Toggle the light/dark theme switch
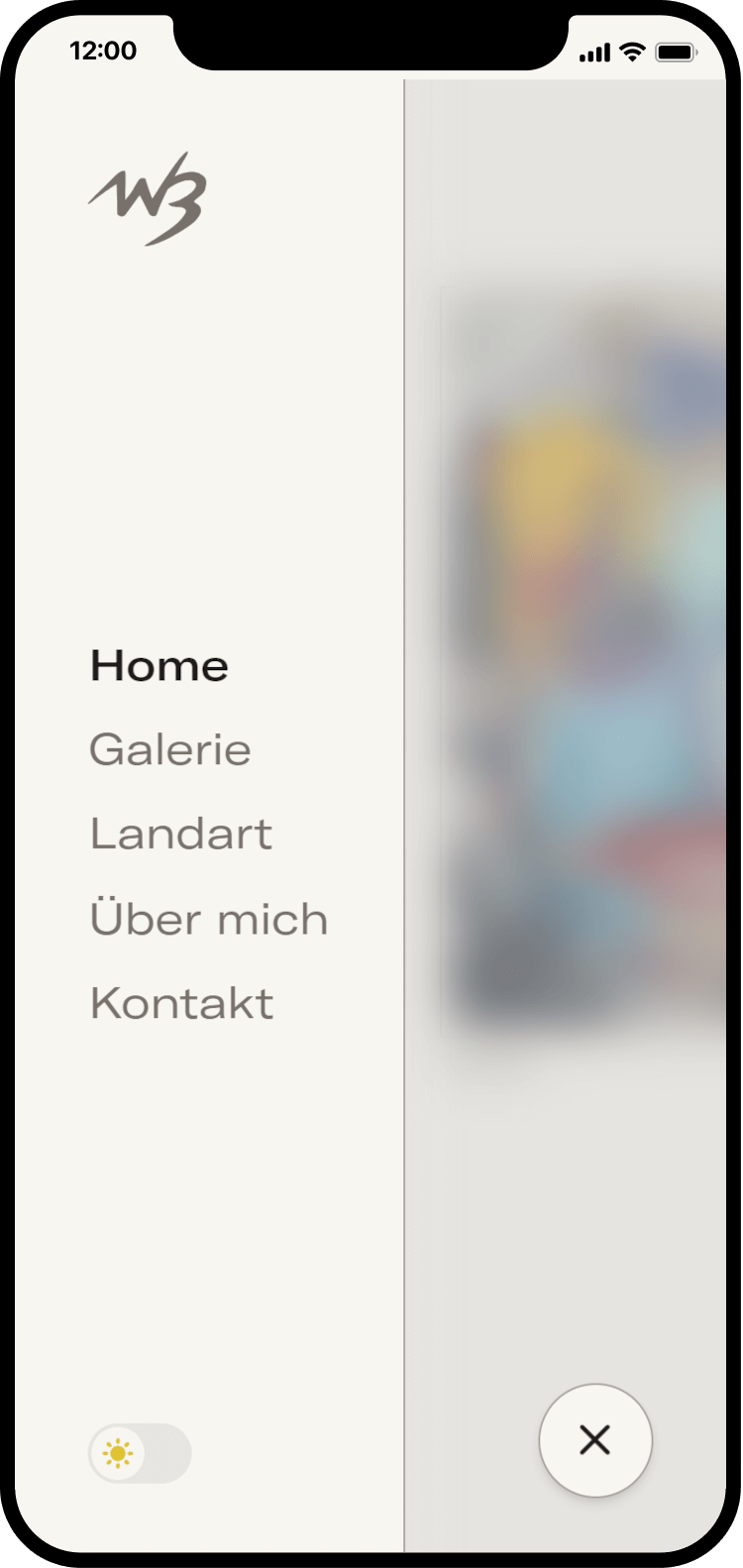Viewport: 743px width, 1568px height. pyautogui.click(x=140, y=1453)
